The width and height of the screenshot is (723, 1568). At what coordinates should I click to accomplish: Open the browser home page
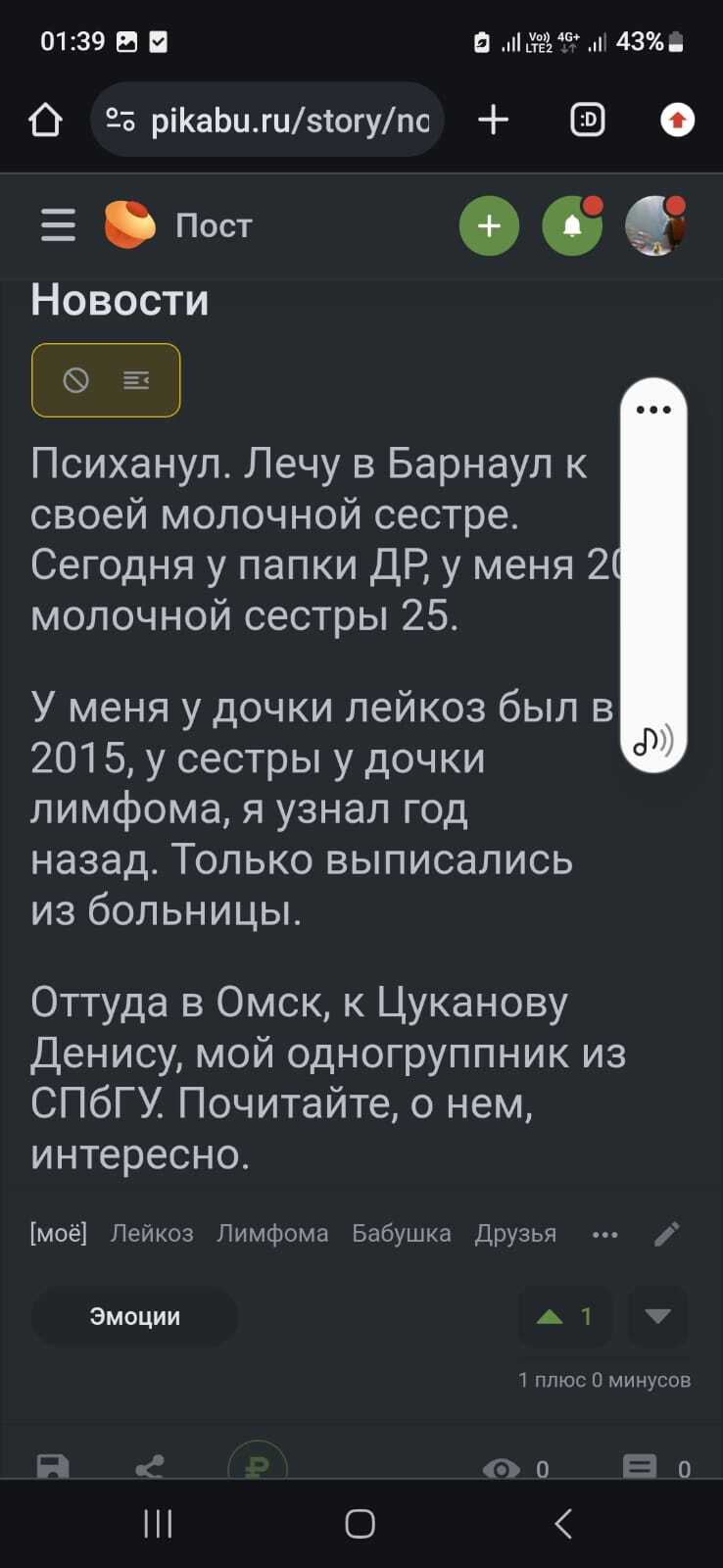(x=45, y=121)
